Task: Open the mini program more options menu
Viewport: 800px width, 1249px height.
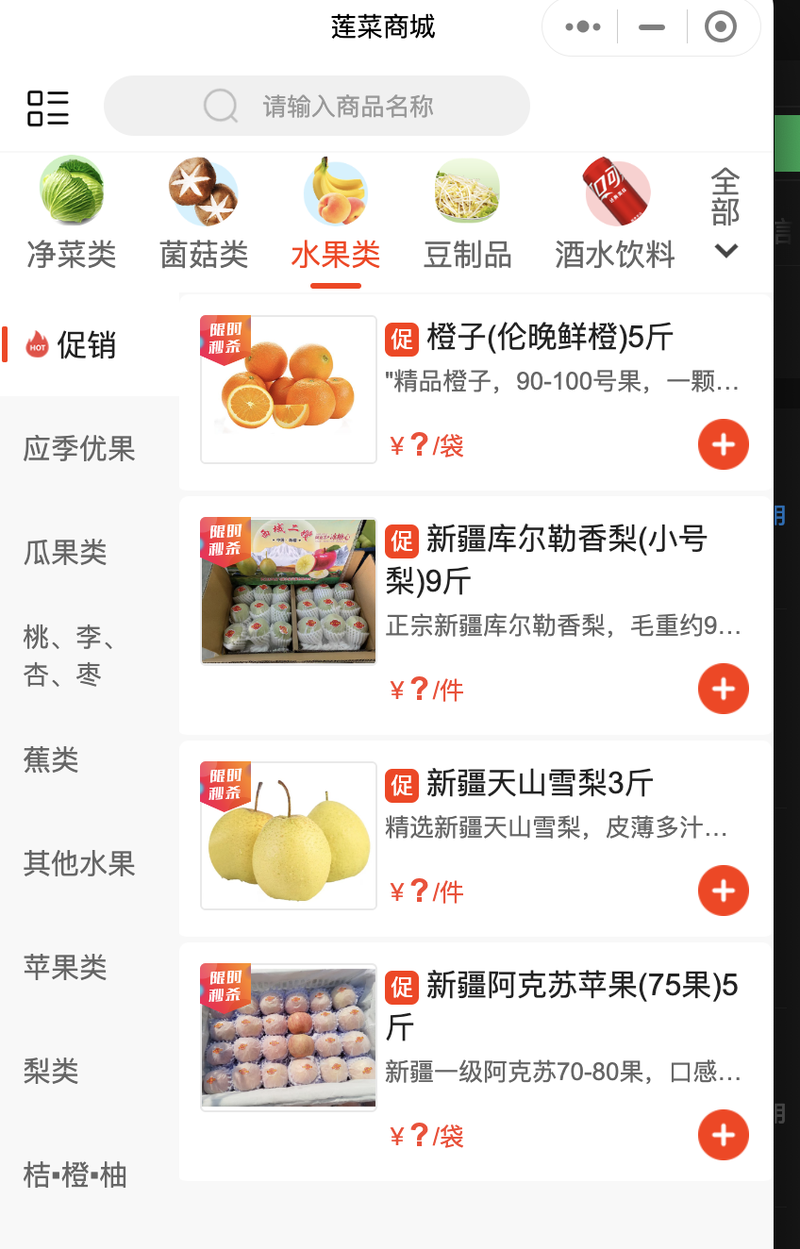Action: [x=583, y=27]
